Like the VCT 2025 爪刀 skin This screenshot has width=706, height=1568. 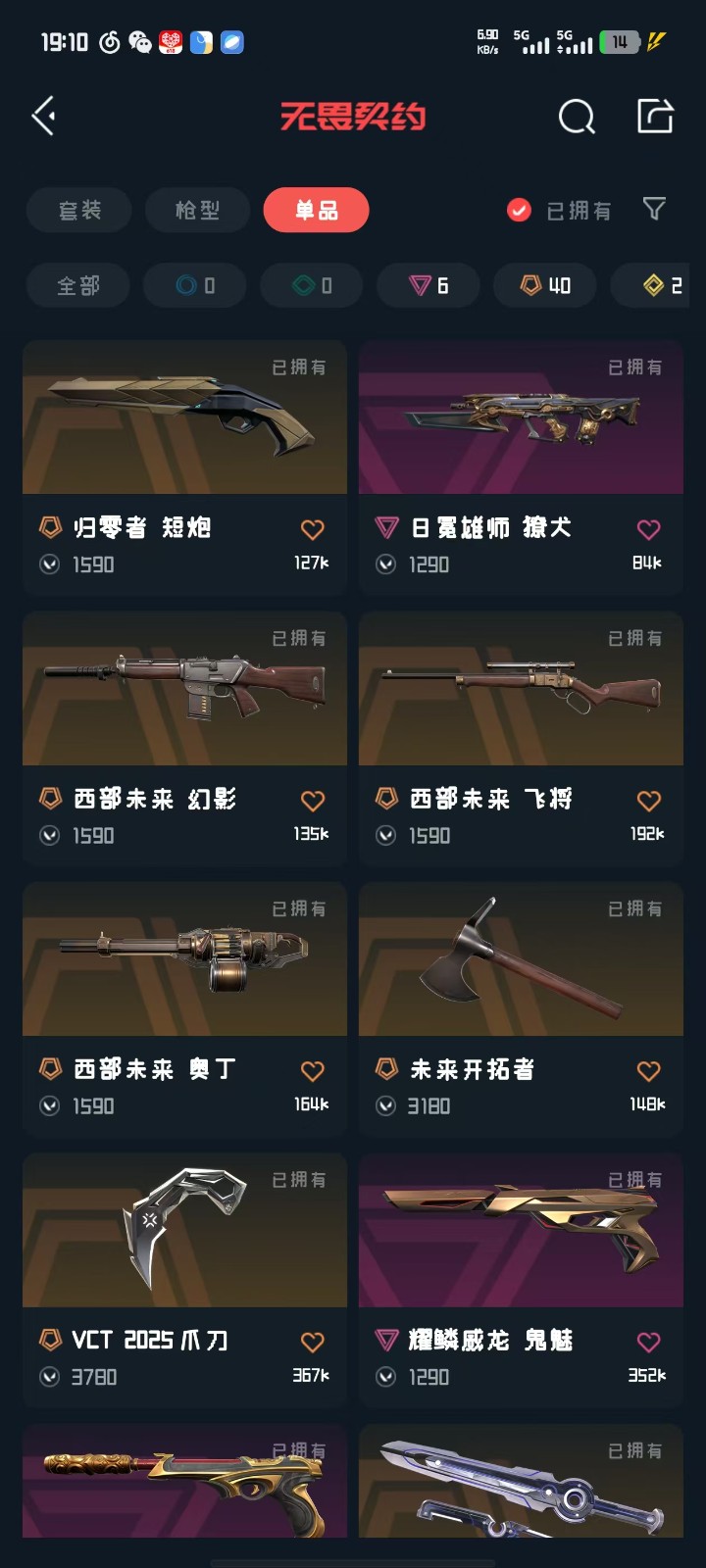pos(312,1342)
